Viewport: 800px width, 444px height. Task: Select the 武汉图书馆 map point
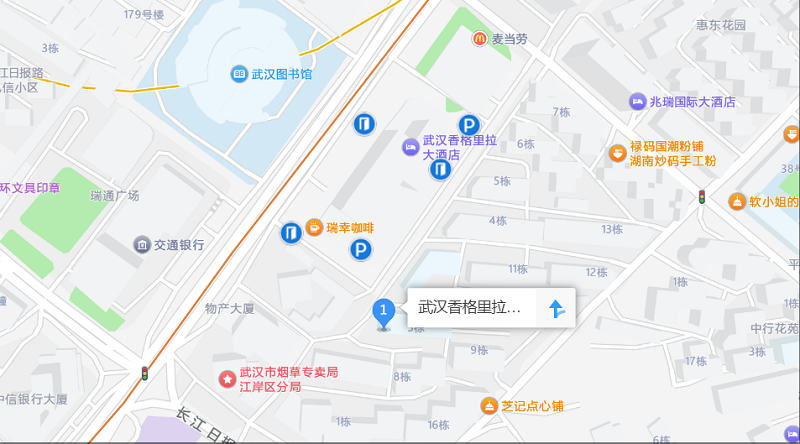(x=240, y=74)
